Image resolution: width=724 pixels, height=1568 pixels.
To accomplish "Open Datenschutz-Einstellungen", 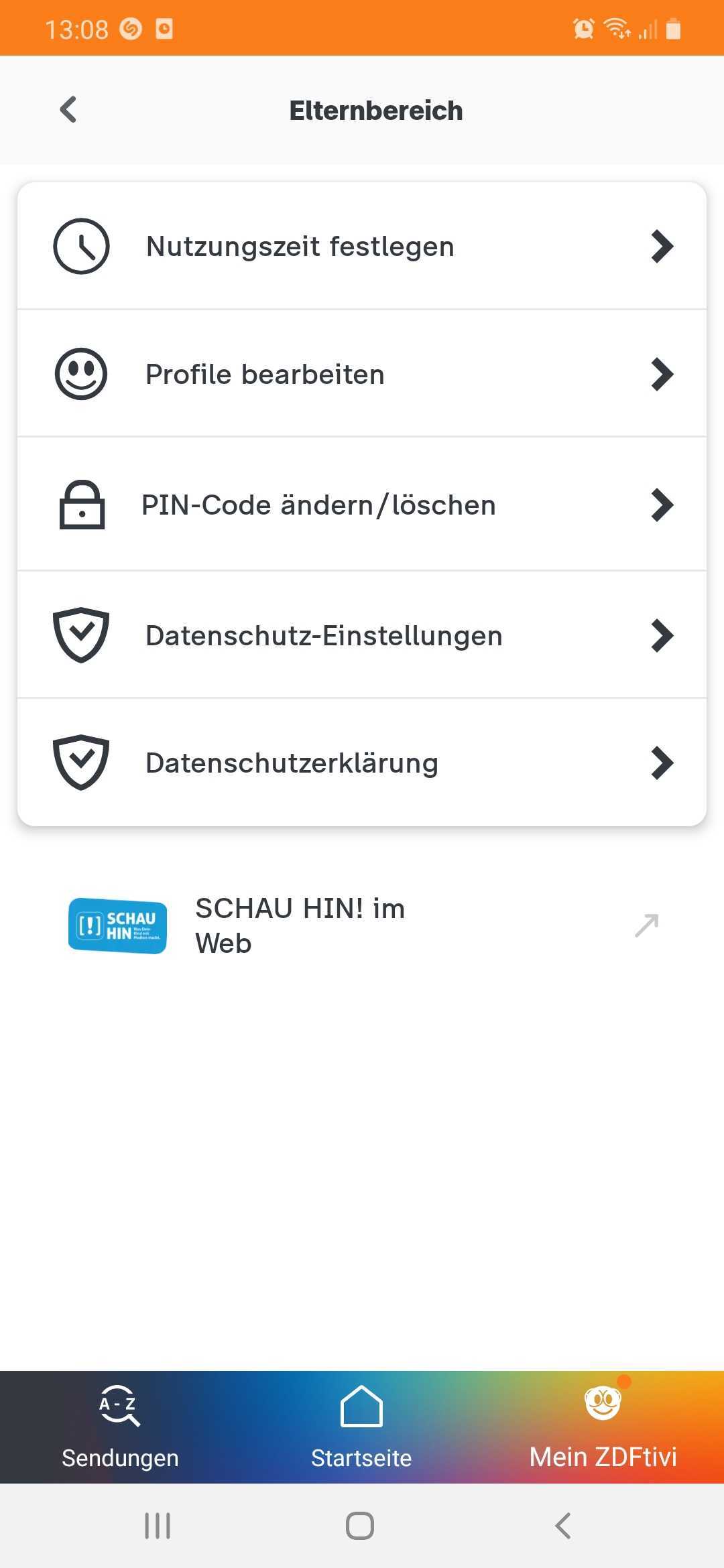I will click(x=362, y=635).
